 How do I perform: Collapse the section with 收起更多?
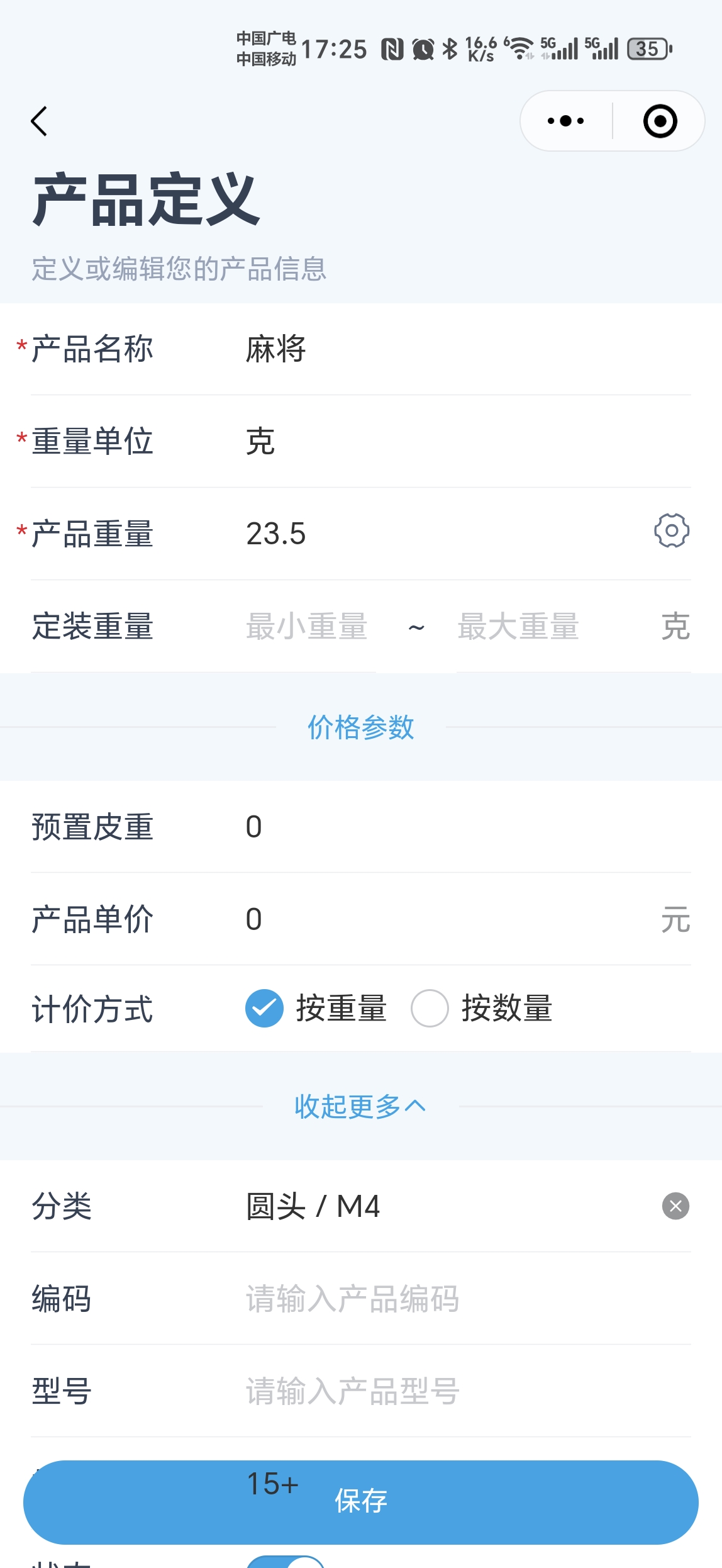(x=360, y=1106)
